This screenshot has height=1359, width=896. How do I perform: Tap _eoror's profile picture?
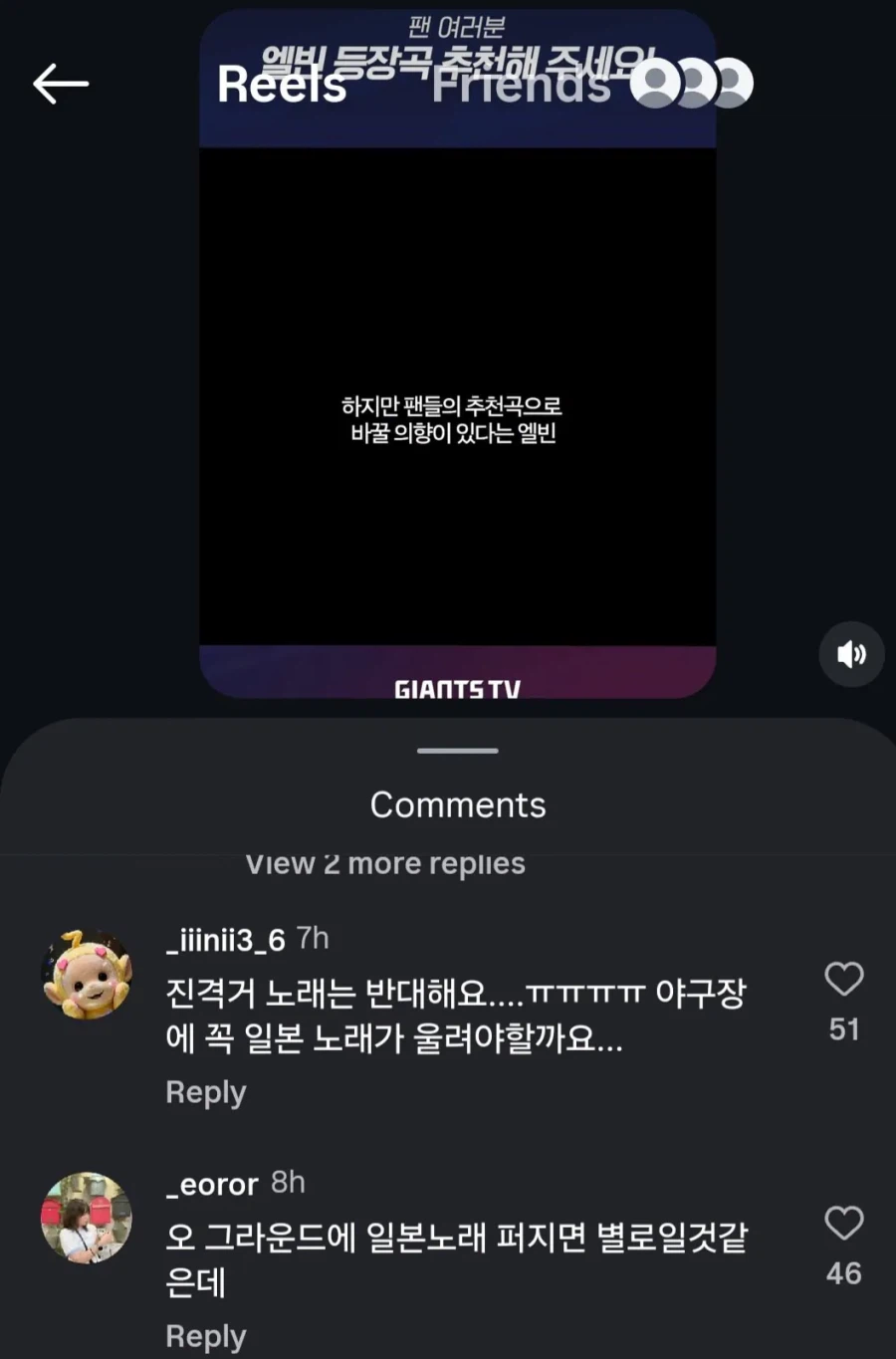tap(88, 1220)
